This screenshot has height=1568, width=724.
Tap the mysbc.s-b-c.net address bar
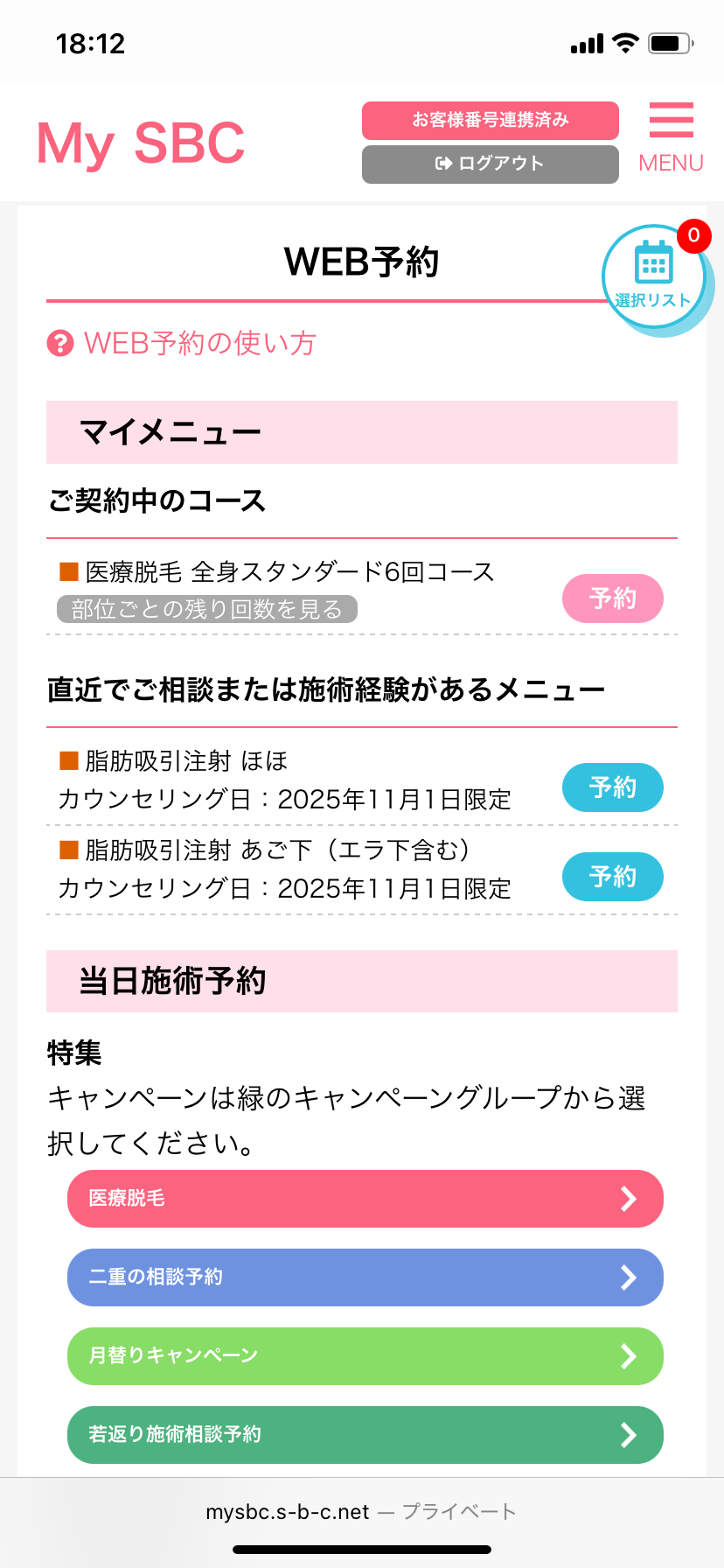point(362,1510)
